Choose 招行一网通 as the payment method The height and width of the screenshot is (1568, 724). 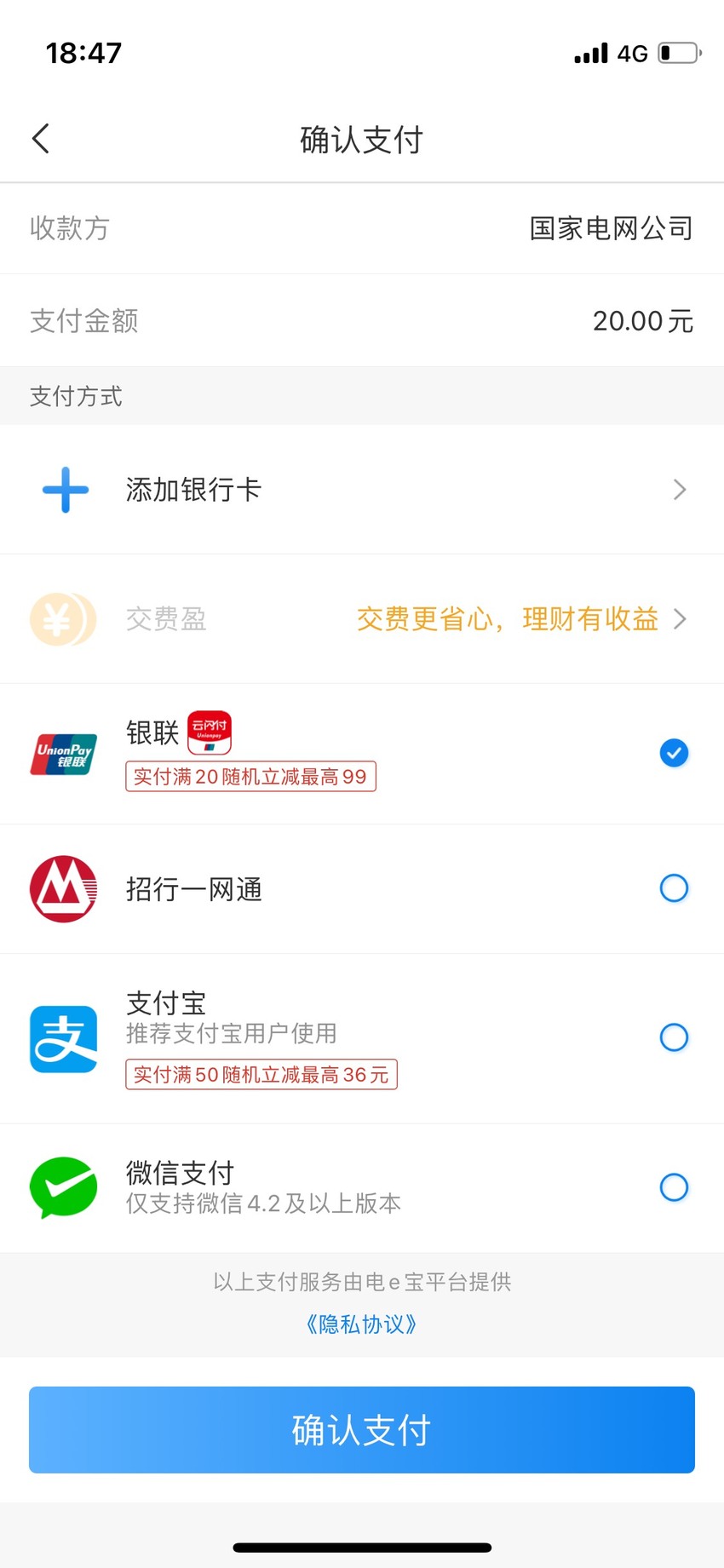point(362,889)
